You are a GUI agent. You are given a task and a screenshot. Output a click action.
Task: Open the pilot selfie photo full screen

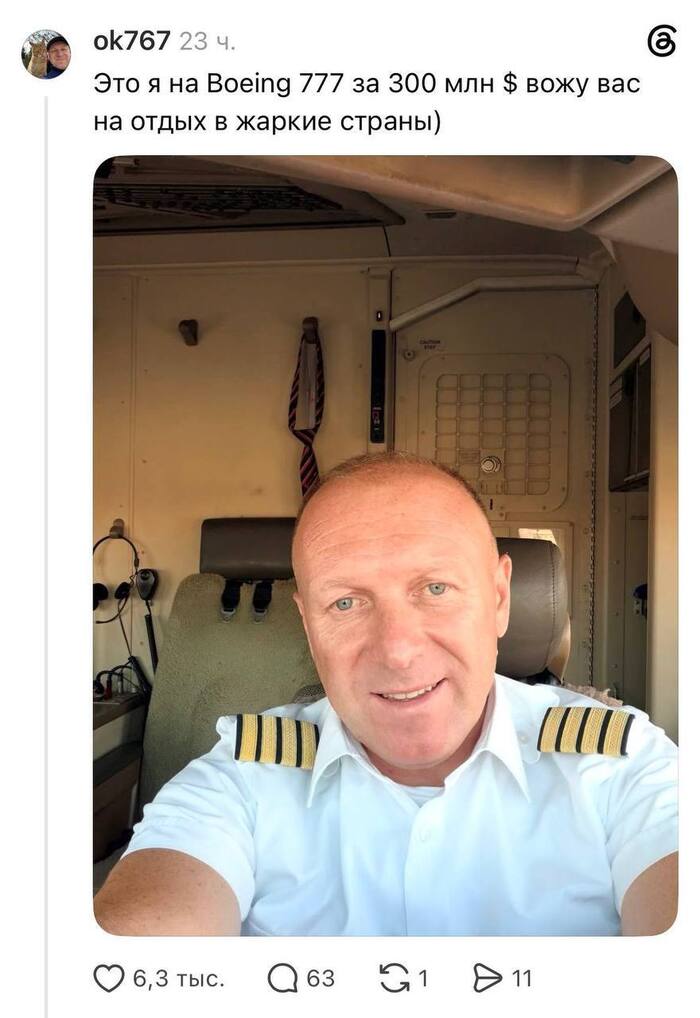point(386,545)
